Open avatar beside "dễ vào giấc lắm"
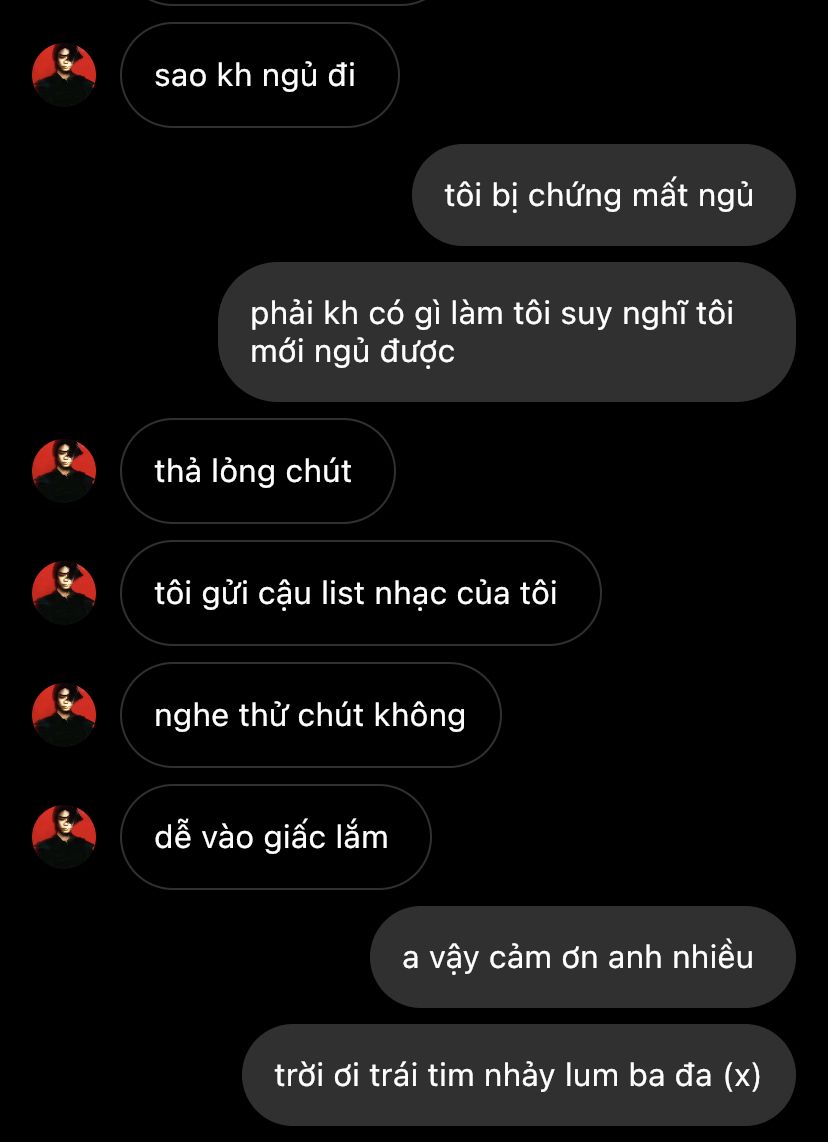The width and height of the screenshot is (828, 1142). 64,837
